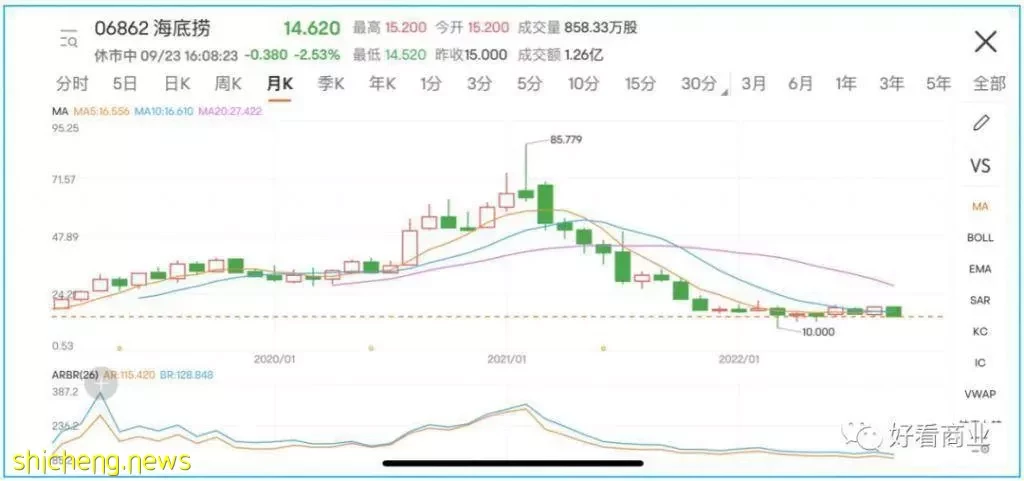The height and width of the screenshot is (481, 1024).
Task: Show the 周K weekly chart
Action: 228,84
